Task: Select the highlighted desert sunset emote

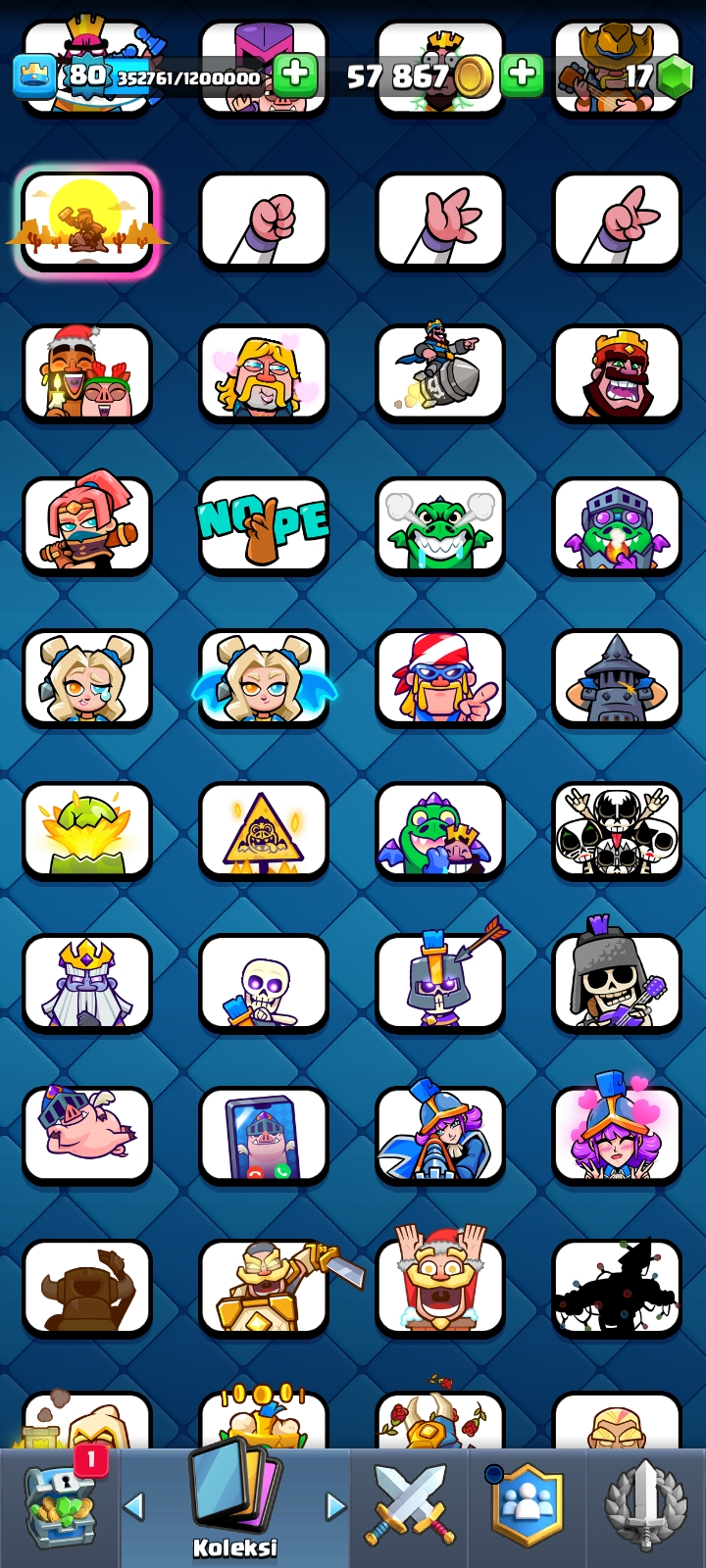Action: [87, 221]
